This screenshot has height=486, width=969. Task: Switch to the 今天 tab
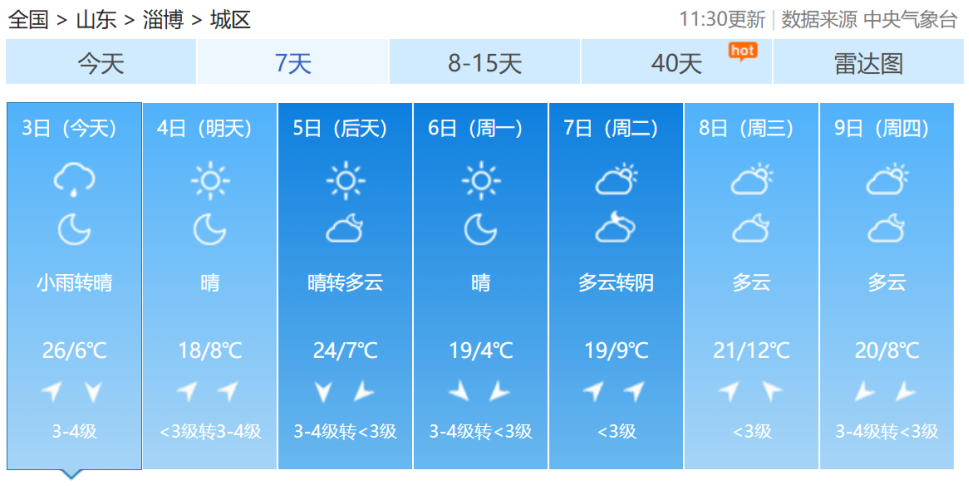(101, 63)
